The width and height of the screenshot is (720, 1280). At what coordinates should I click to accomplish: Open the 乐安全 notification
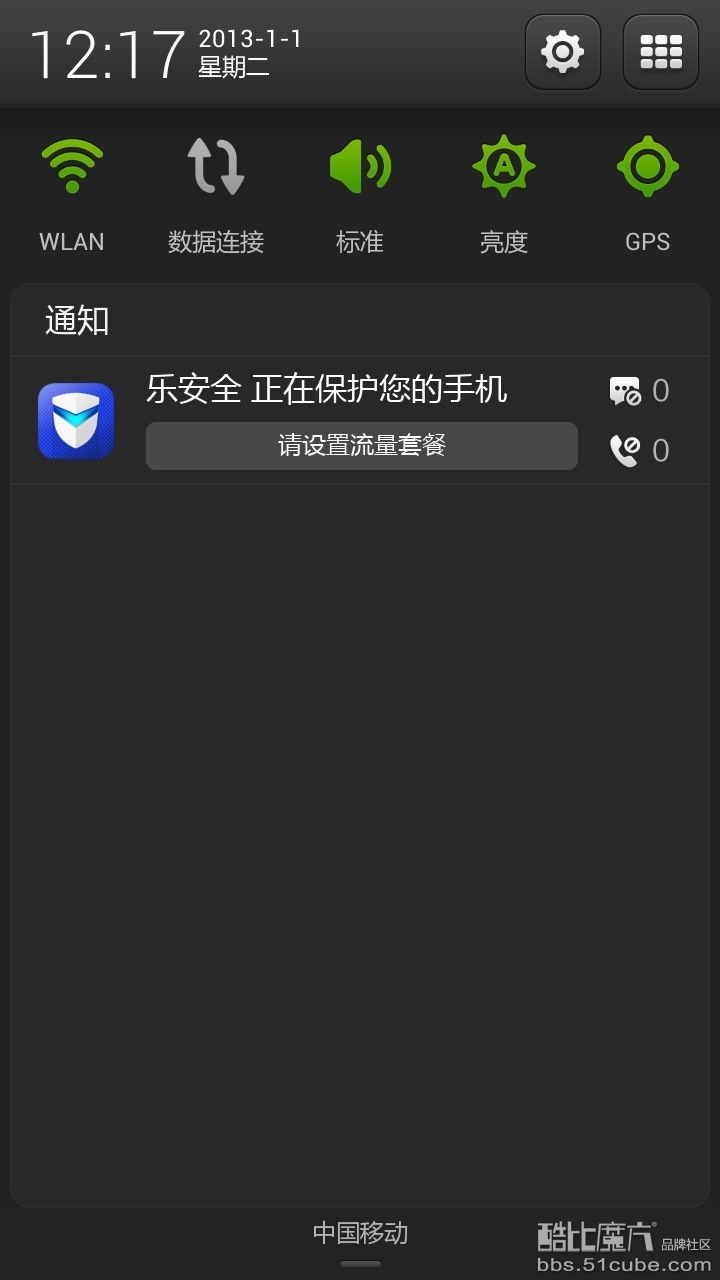[x=326, y=389]
